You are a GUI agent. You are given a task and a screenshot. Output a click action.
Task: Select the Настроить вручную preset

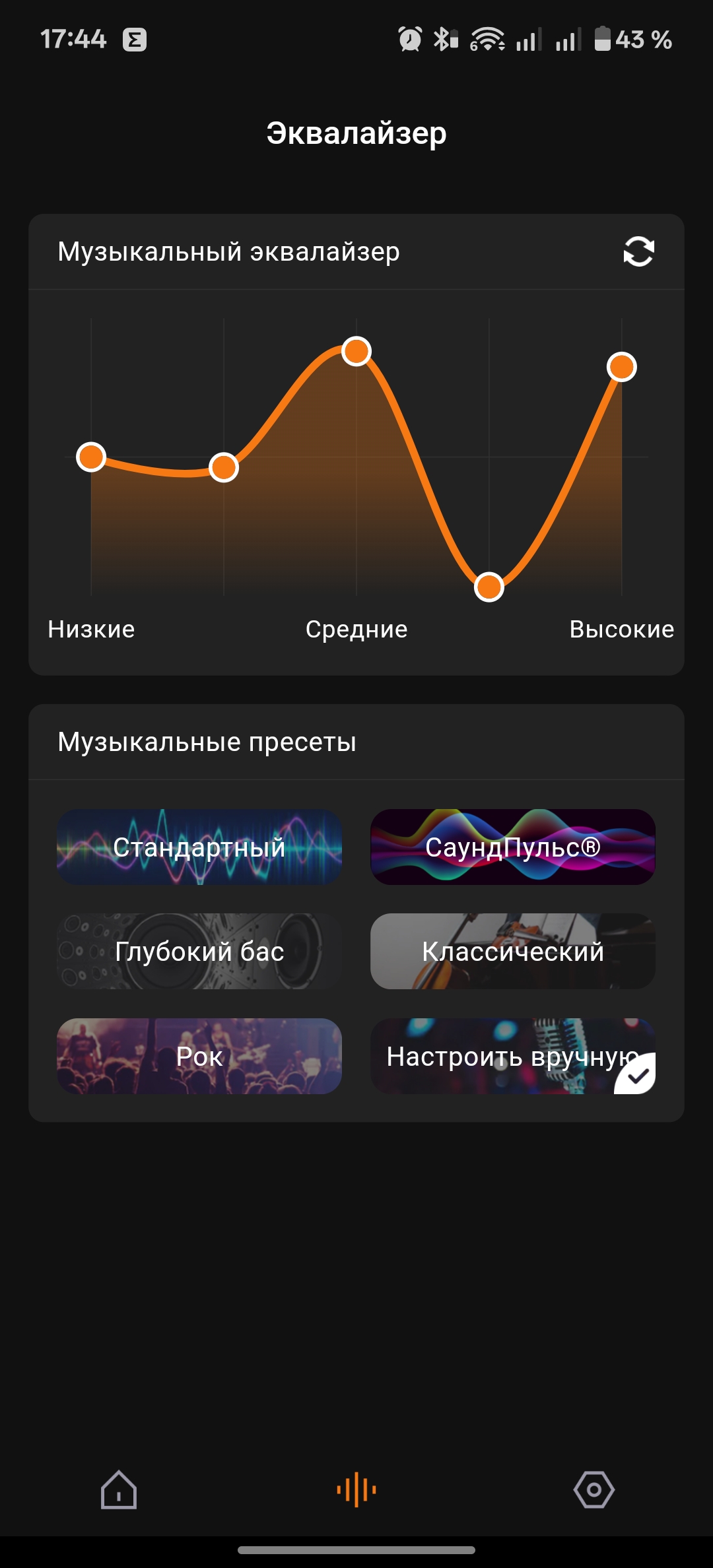(x=513, y=1057)
